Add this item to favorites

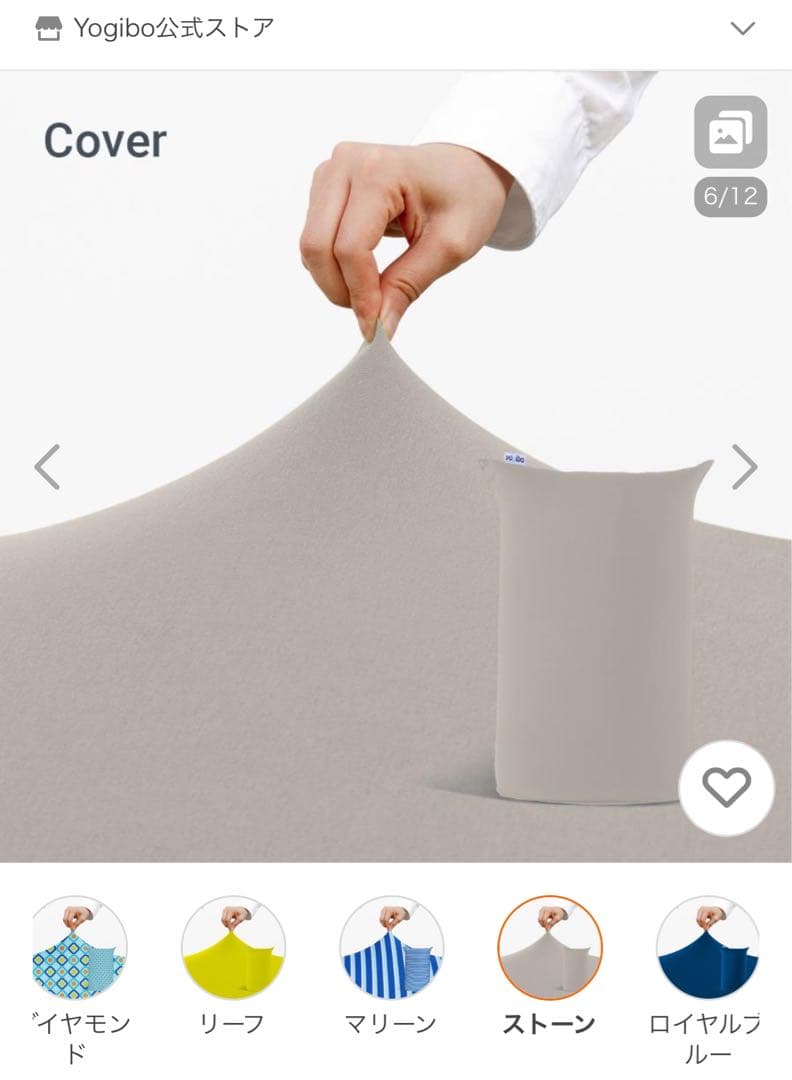tap(726, 789)
